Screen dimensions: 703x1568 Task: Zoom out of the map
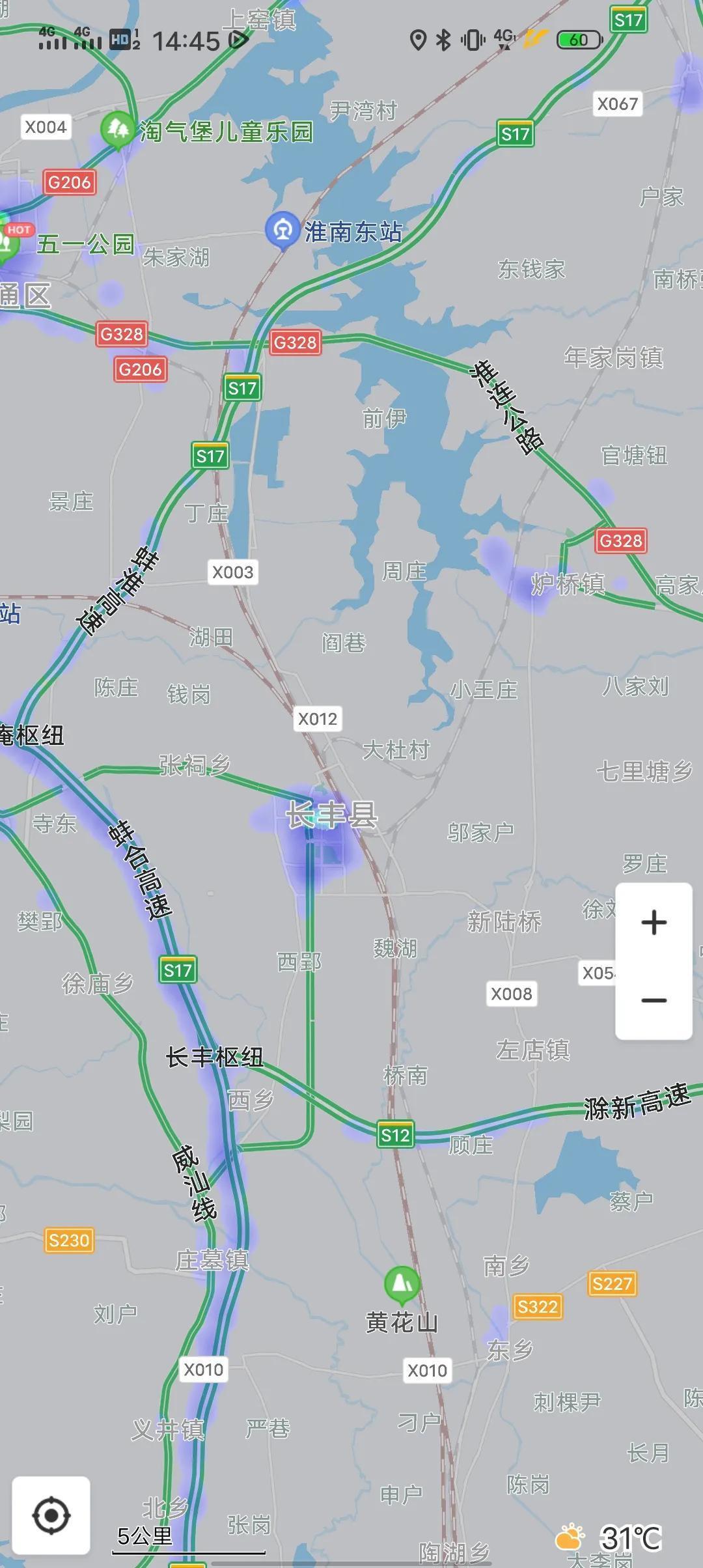click(654, 1000)
